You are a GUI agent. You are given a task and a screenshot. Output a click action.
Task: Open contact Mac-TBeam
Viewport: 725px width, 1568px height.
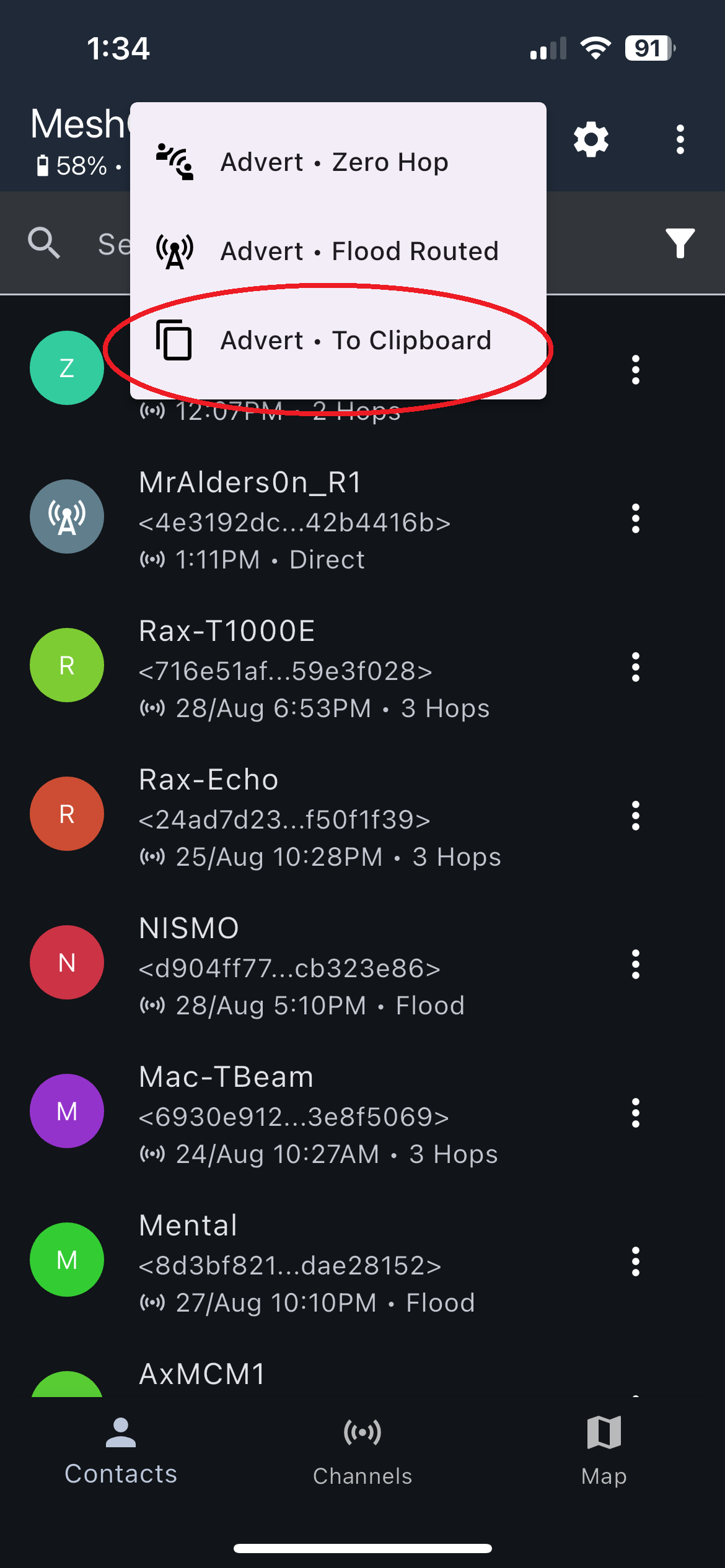[310, 1113]
